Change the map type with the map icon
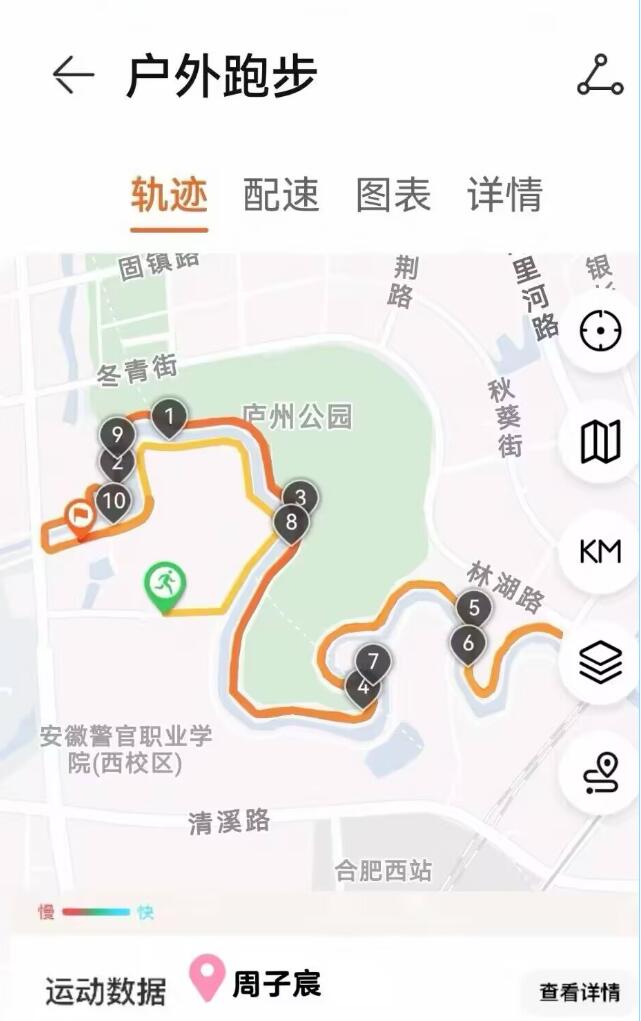 [x=600, y=441]
